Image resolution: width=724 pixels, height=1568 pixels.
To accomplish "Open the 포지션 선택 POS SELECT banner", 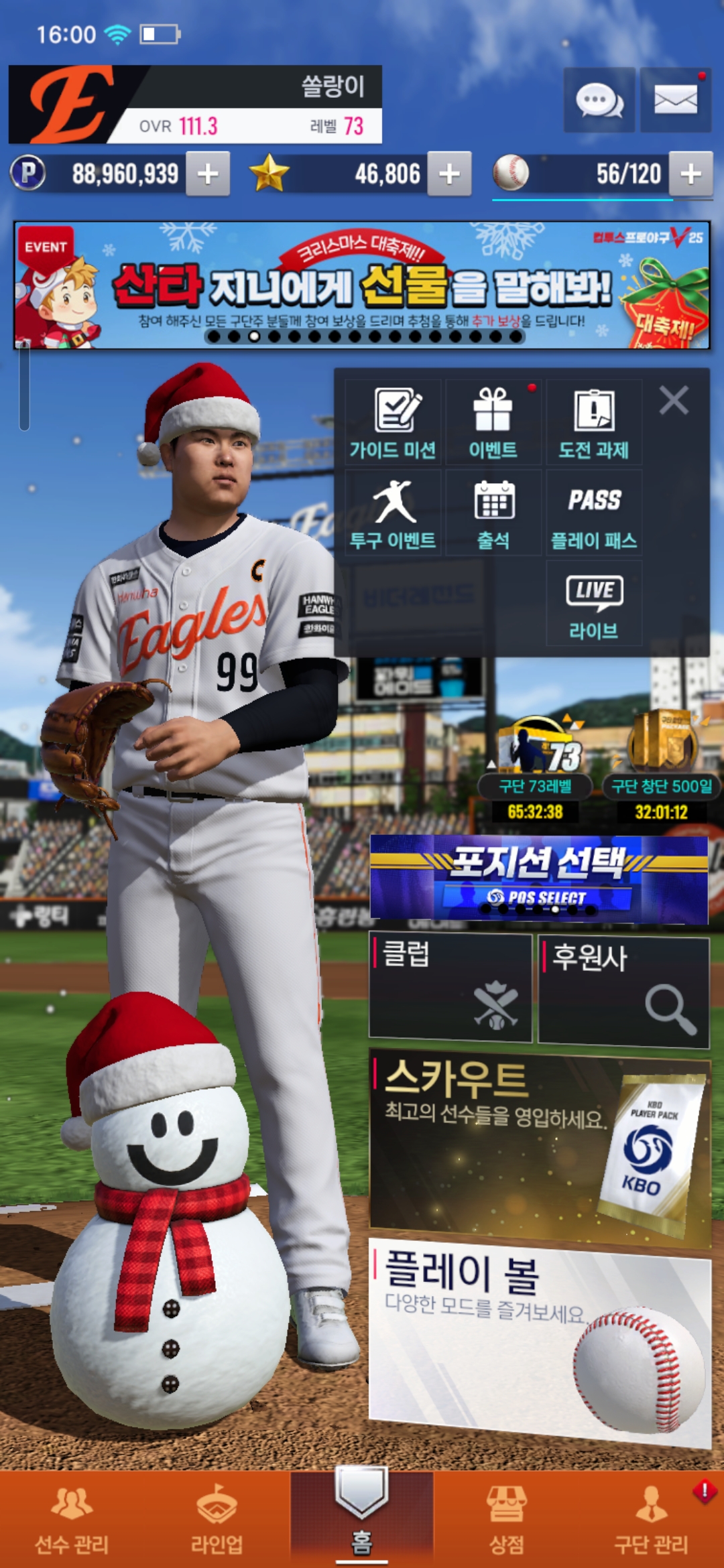I will click(539, 878).
